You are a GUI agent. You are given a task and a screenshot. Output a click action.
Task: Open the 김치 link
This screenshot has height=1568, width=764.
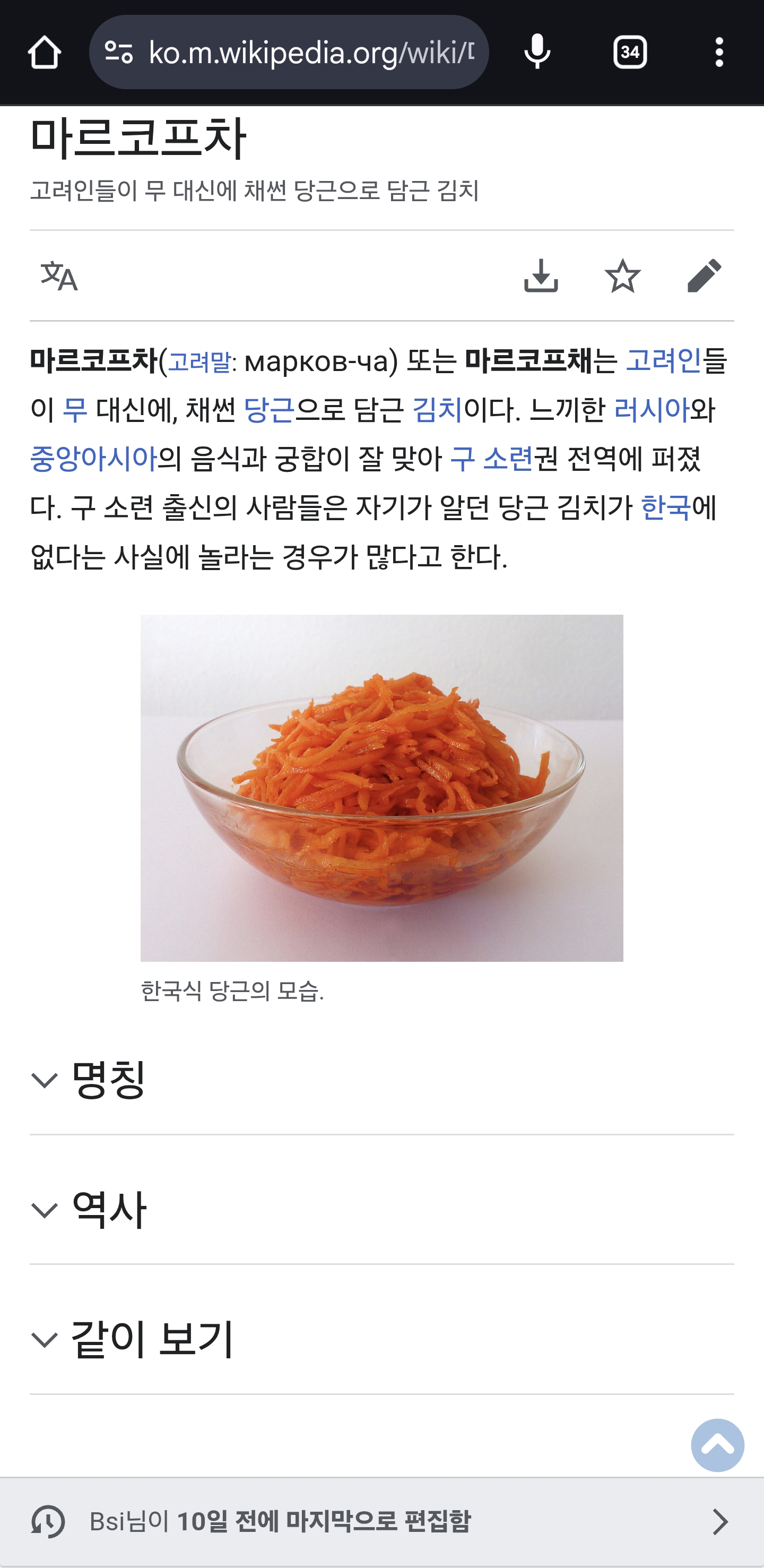tap(437, 410)
